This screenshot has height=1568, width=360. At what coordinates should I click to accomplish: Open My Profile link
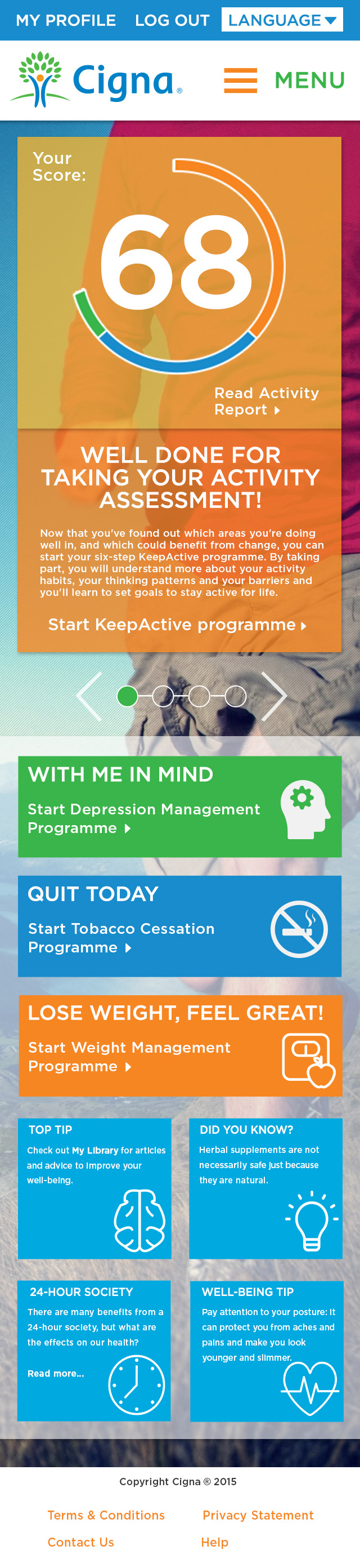click(x=66, y=21)
